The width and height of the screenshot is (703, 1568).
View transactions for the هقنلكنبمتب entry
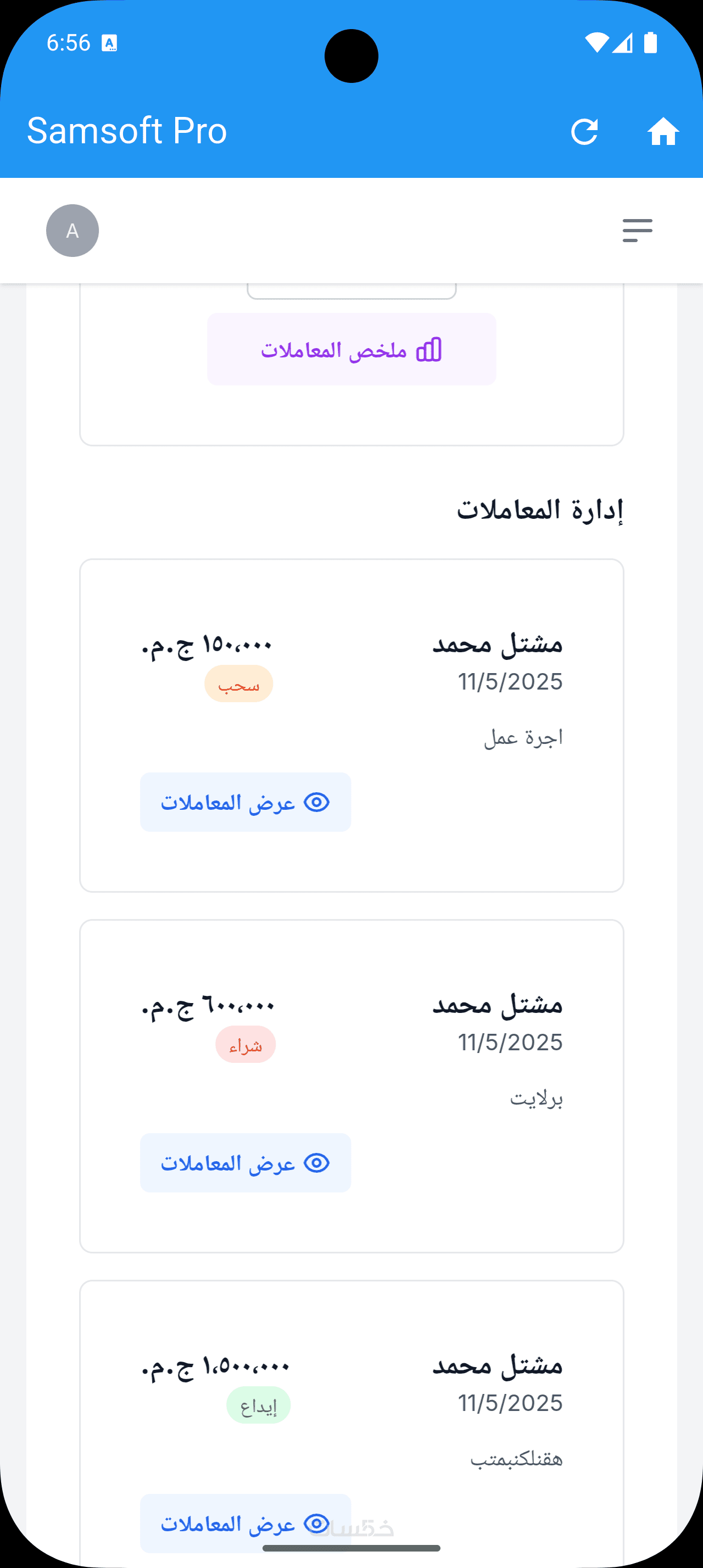(246, 1523)
